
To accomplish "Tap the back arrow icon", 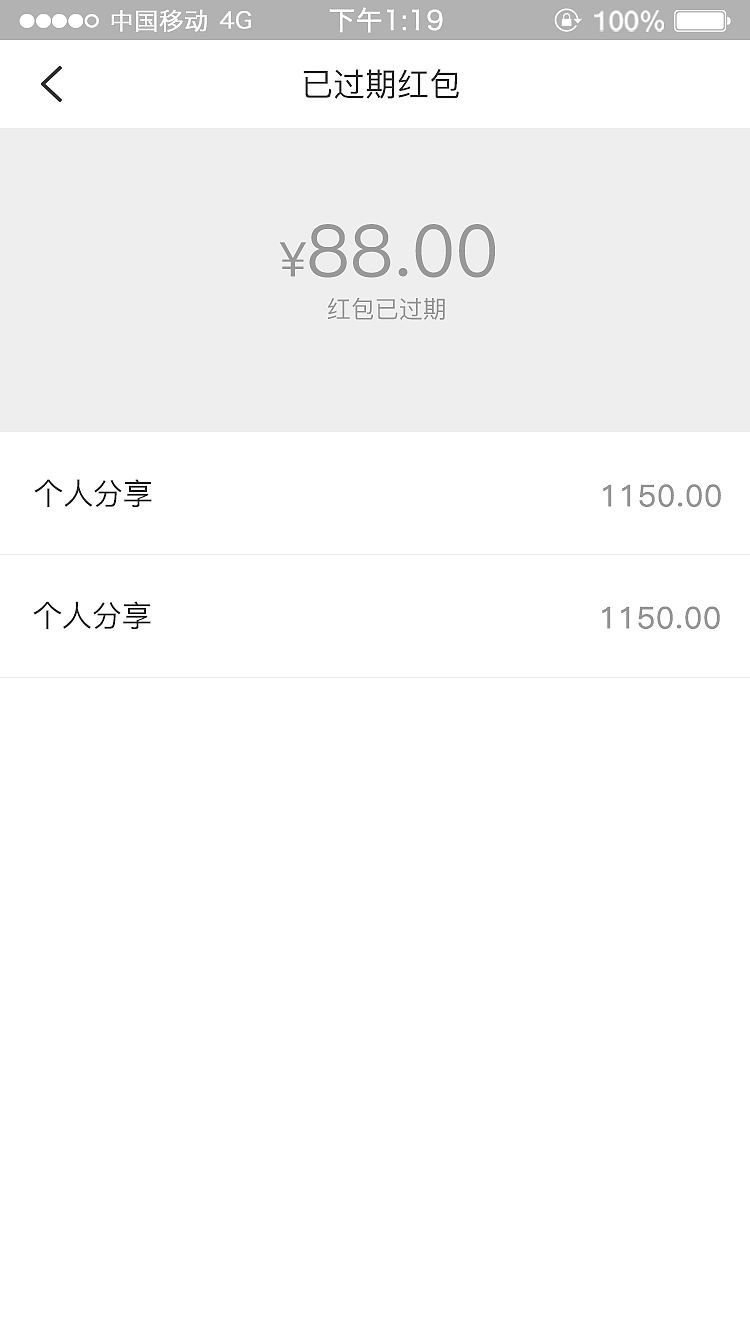I will pos(52,83).
